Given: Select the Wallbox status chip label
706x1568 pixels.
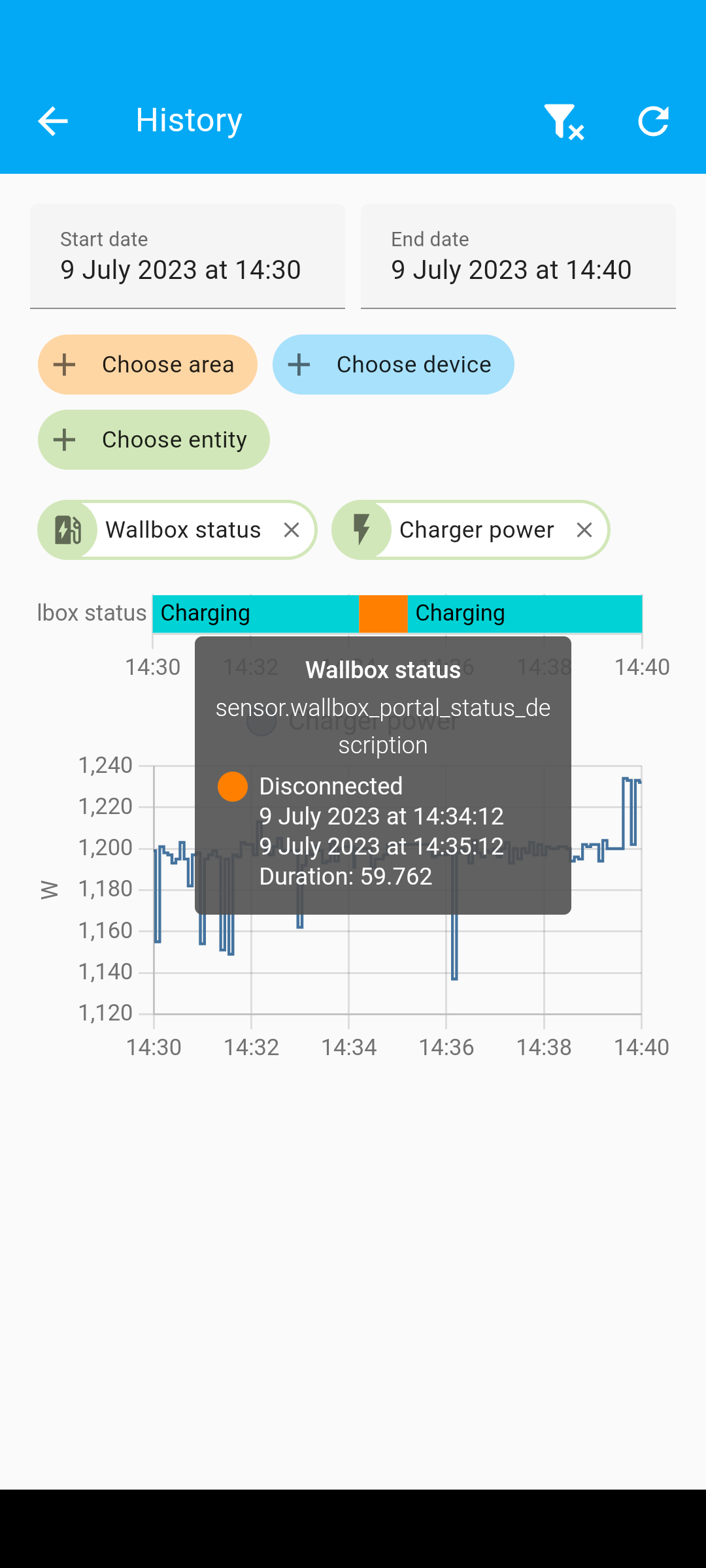Looking at the screenshot, I should click(x=182, y=530).
